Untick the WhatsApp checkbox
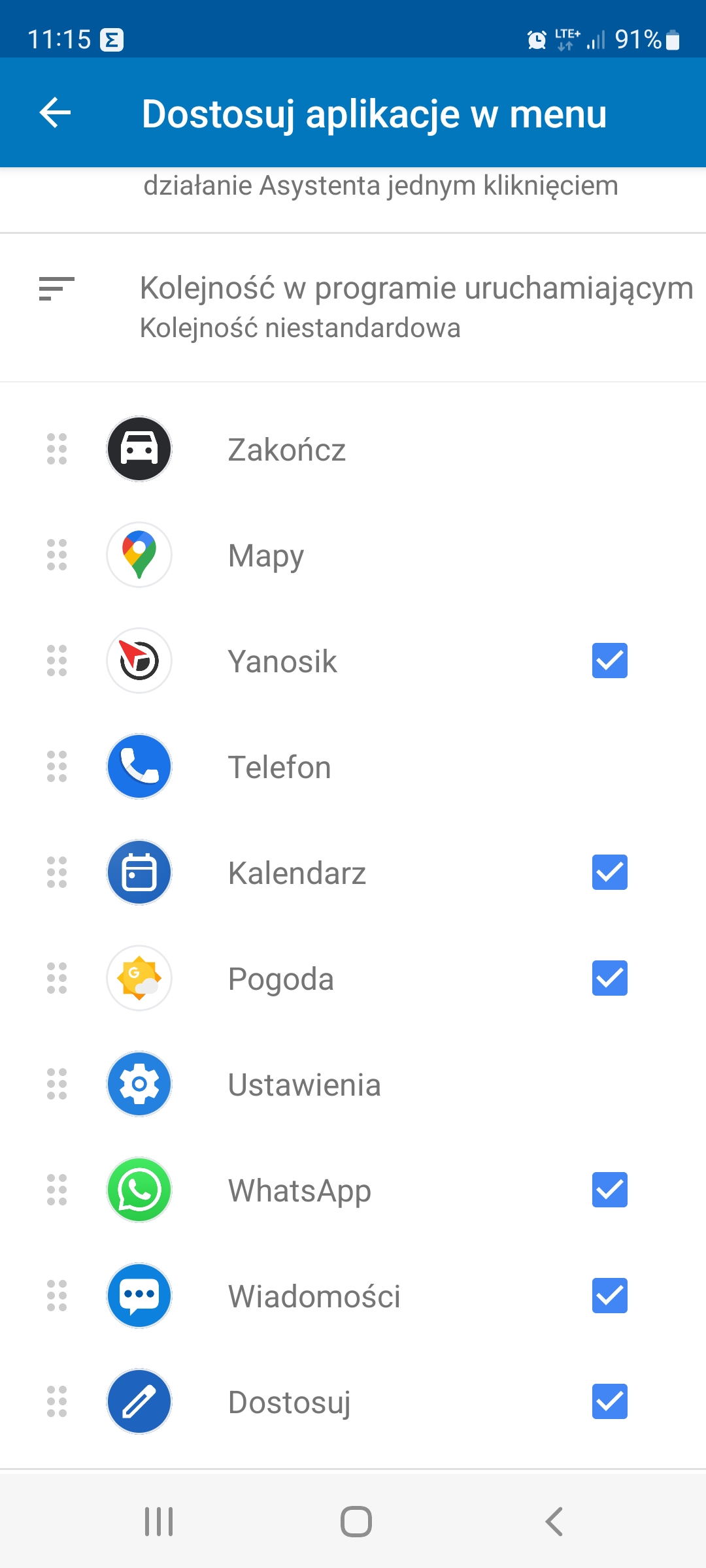Screen dimensions: 706x1568 click(x=609, y=1190)
